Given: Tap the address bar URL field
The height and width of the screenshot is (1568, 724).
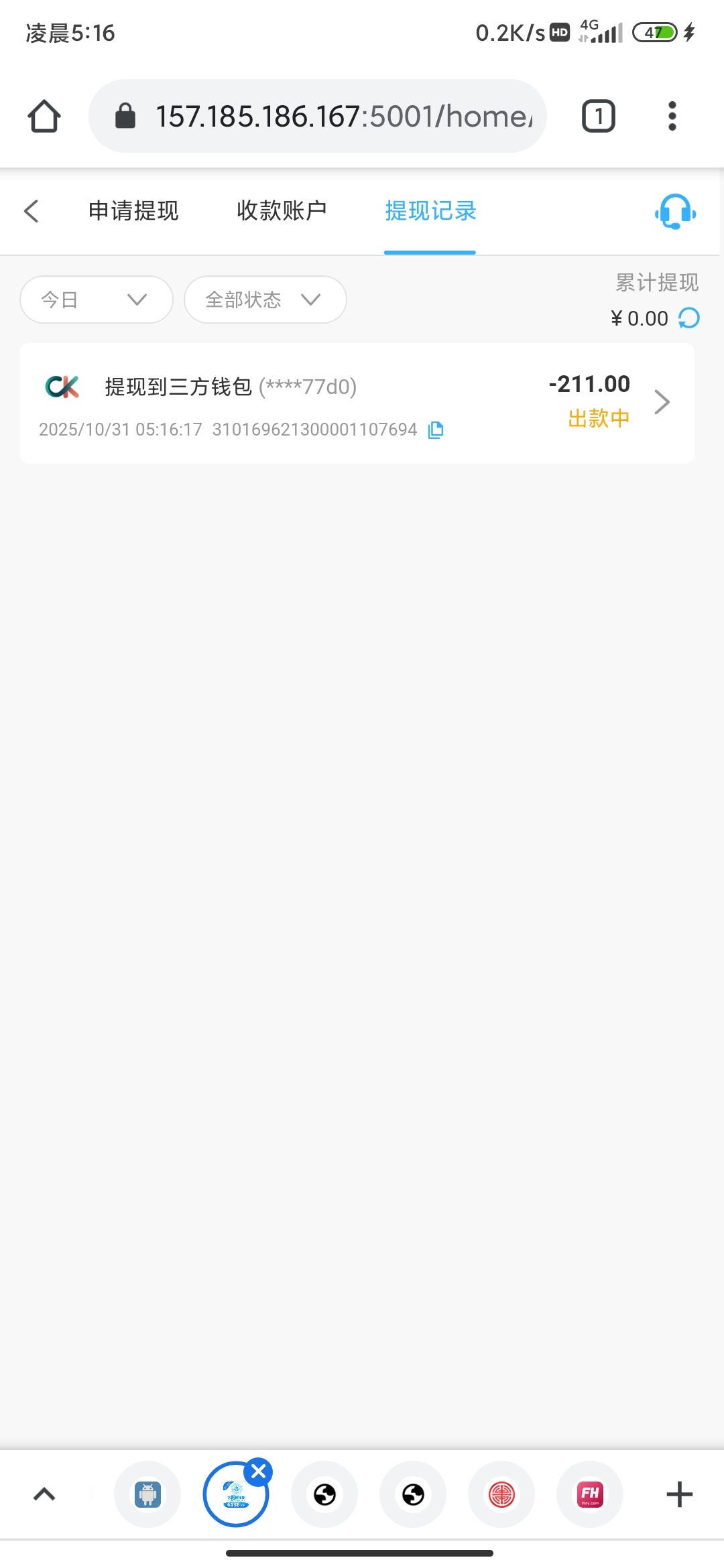Looking at the screenshot, I should pyautogui.click(x=335, y=115).
